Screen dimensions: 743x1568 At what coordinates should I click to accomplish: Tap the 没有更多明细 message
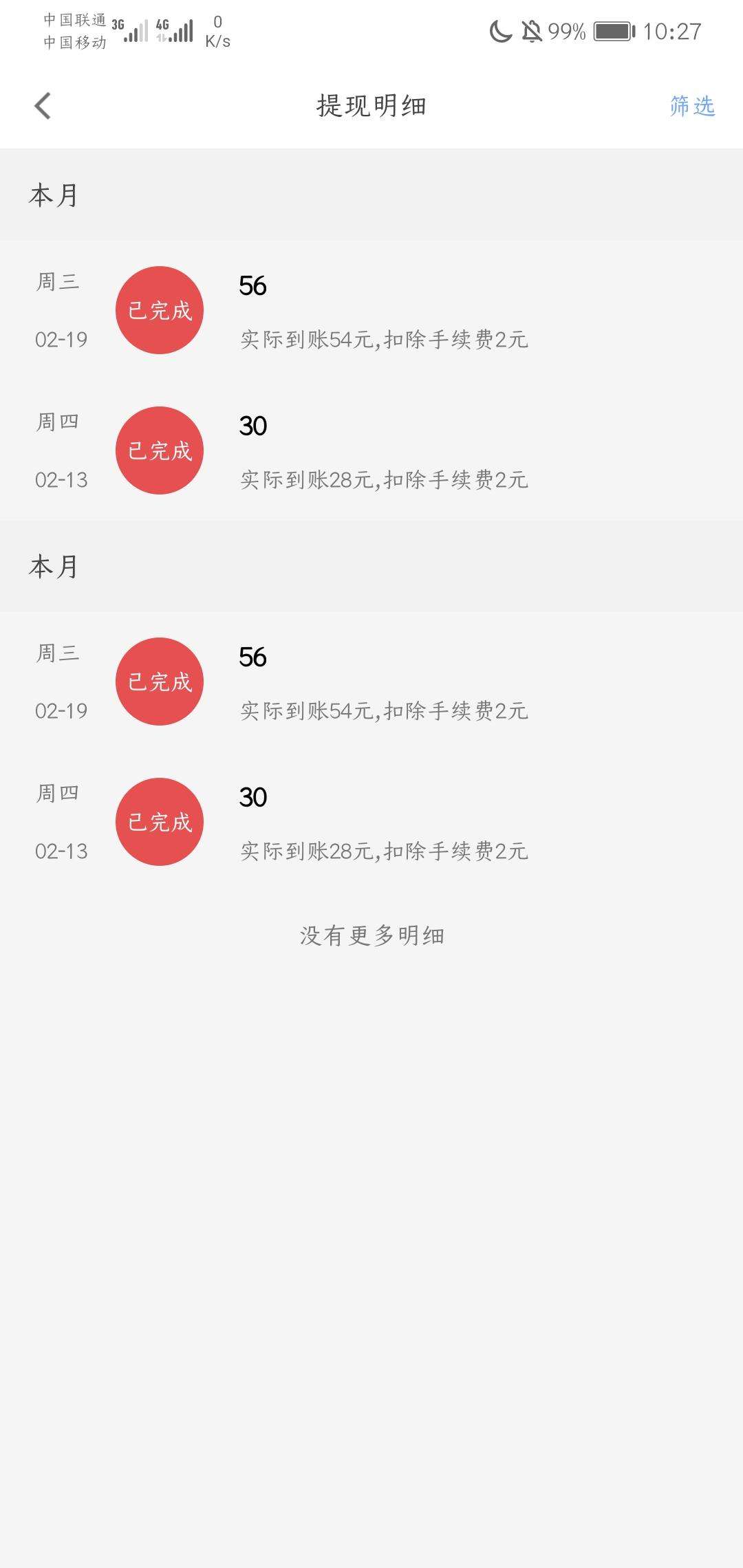(371, 935)
